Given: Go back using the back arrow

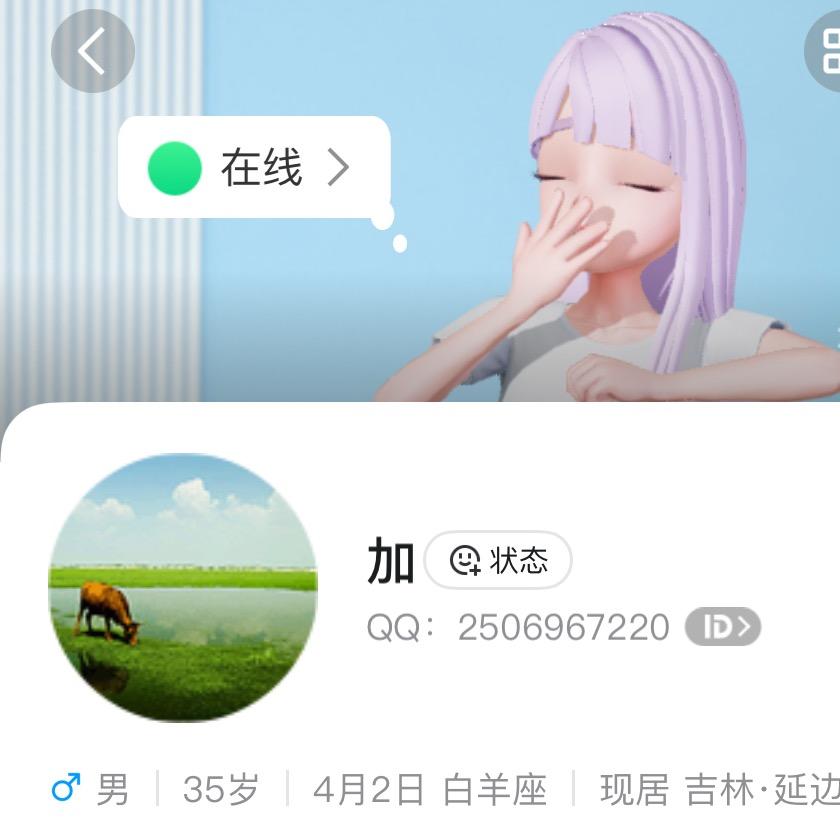Looking at the screenshot, I should pyautogui.click(x=92, y=51).
